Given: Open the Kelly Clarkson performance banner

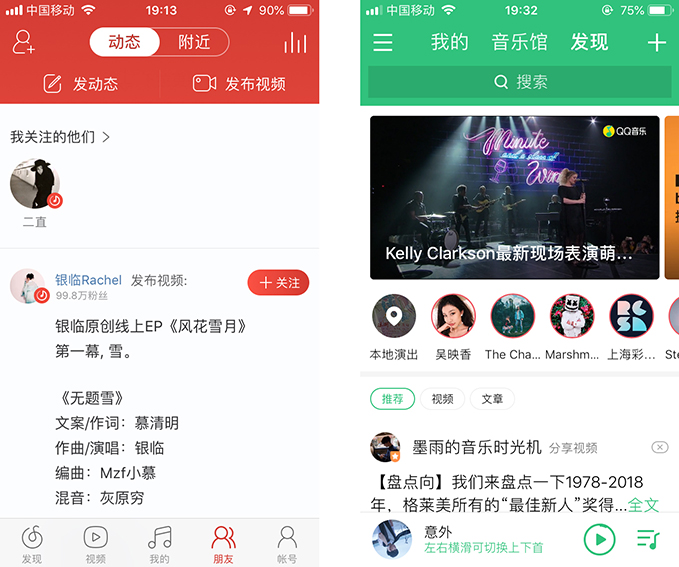Looking at the screenshot, I should [x=514, y=197].
